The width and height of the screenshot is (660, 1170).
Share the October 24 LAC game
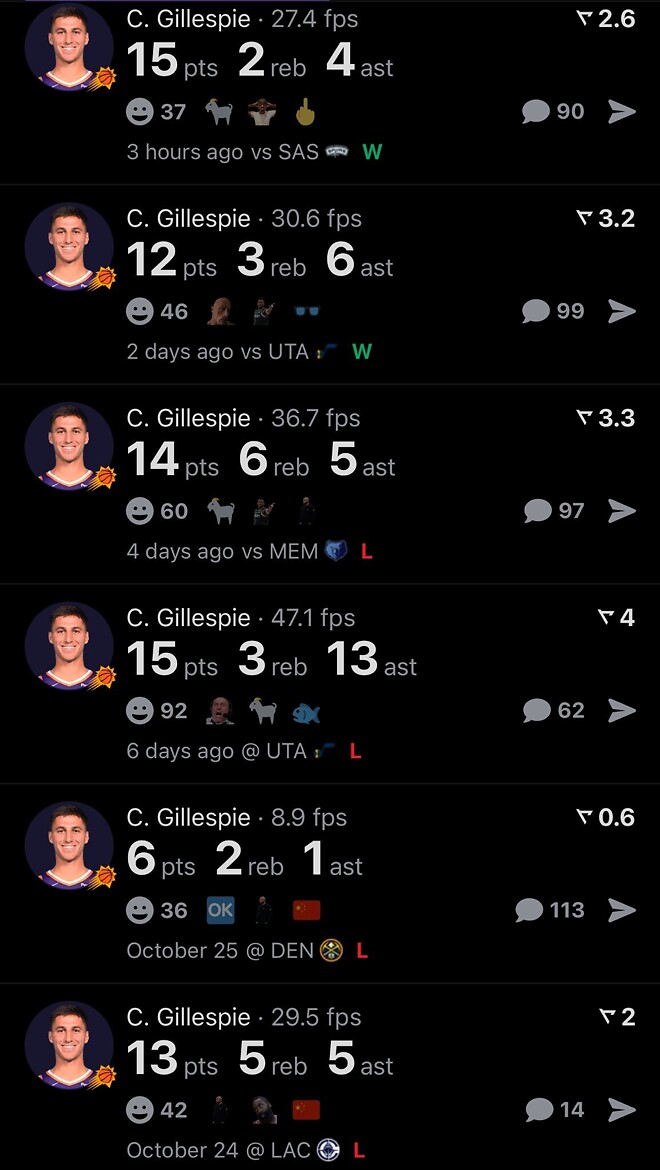click(622, 1109)
